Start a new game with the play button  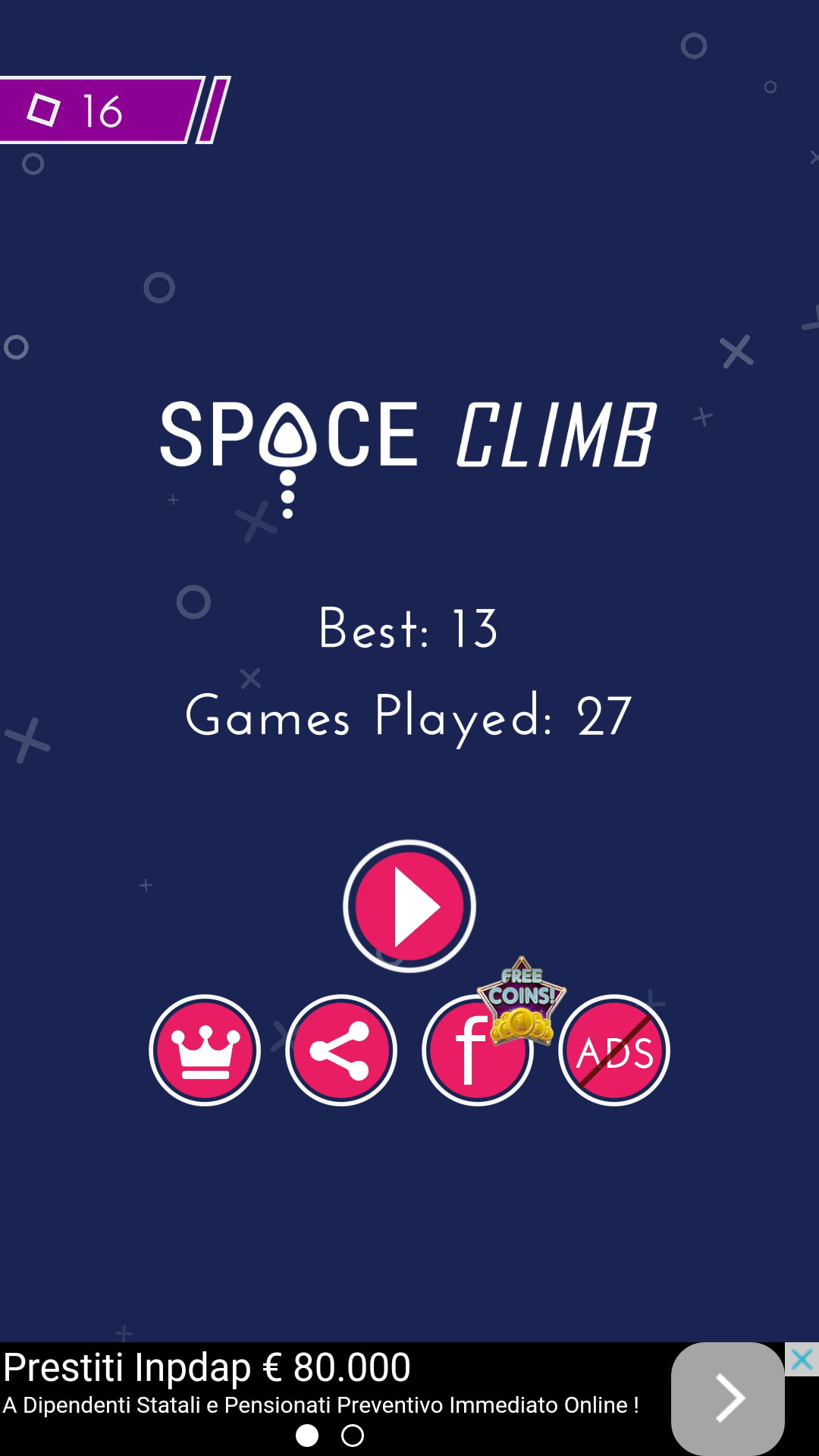click(x=409, y=905)
